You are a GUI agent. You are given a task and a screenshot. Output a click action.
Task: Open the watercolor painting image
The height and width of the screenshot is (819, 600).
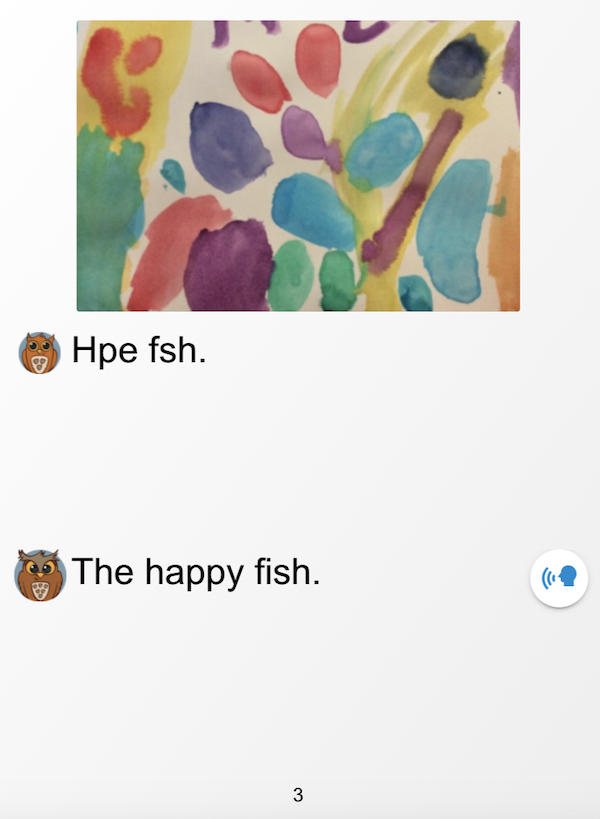click(x=298, y=166)
